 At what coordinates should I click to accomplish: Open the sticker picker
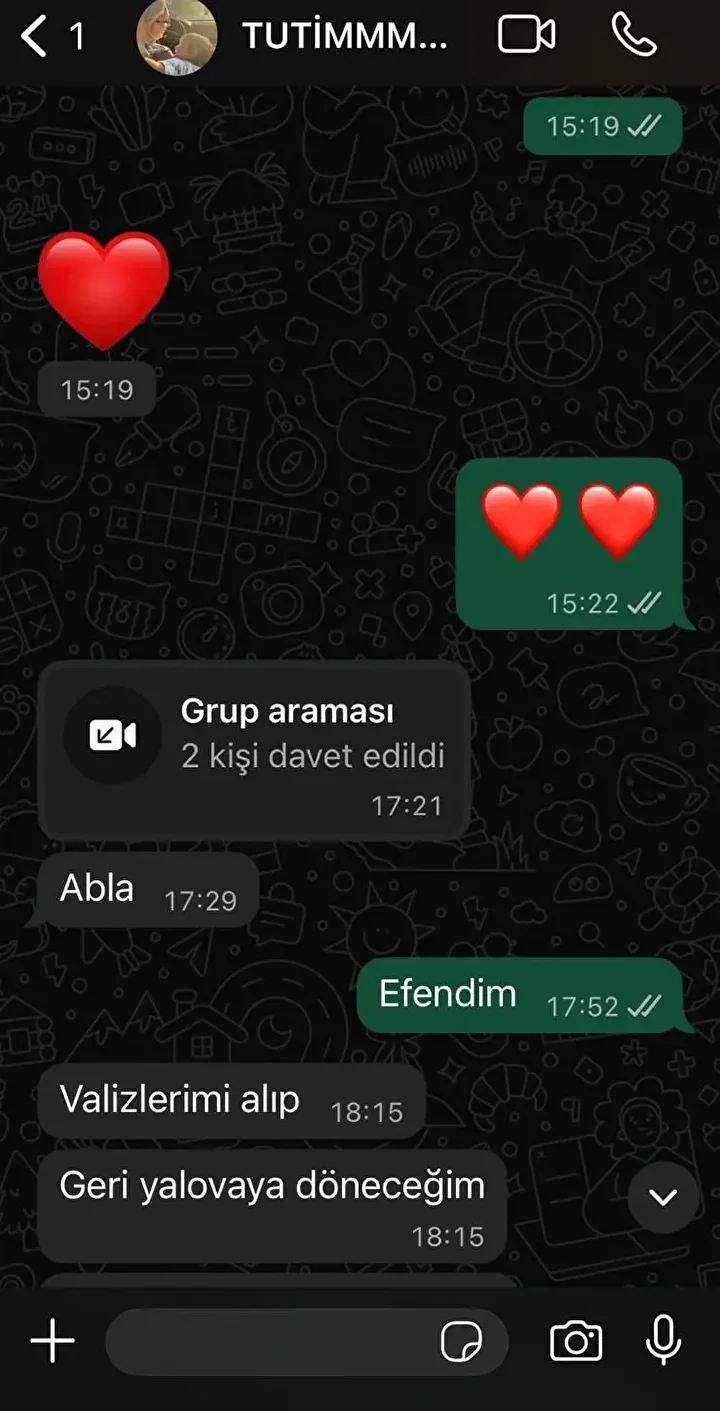pos(461,1341)
